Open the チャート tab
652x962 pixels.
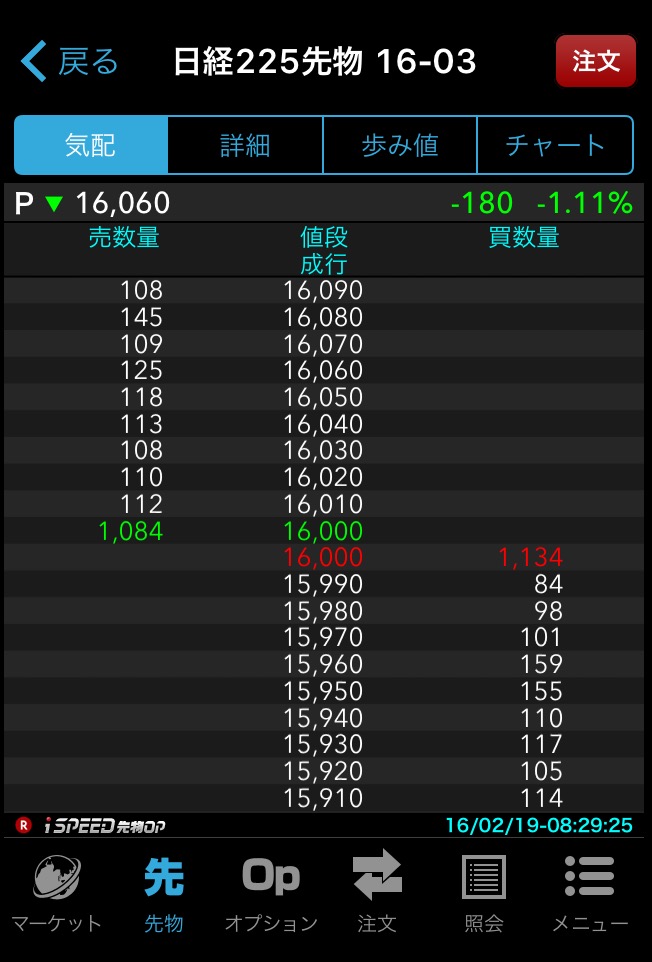tap(555, 145)
